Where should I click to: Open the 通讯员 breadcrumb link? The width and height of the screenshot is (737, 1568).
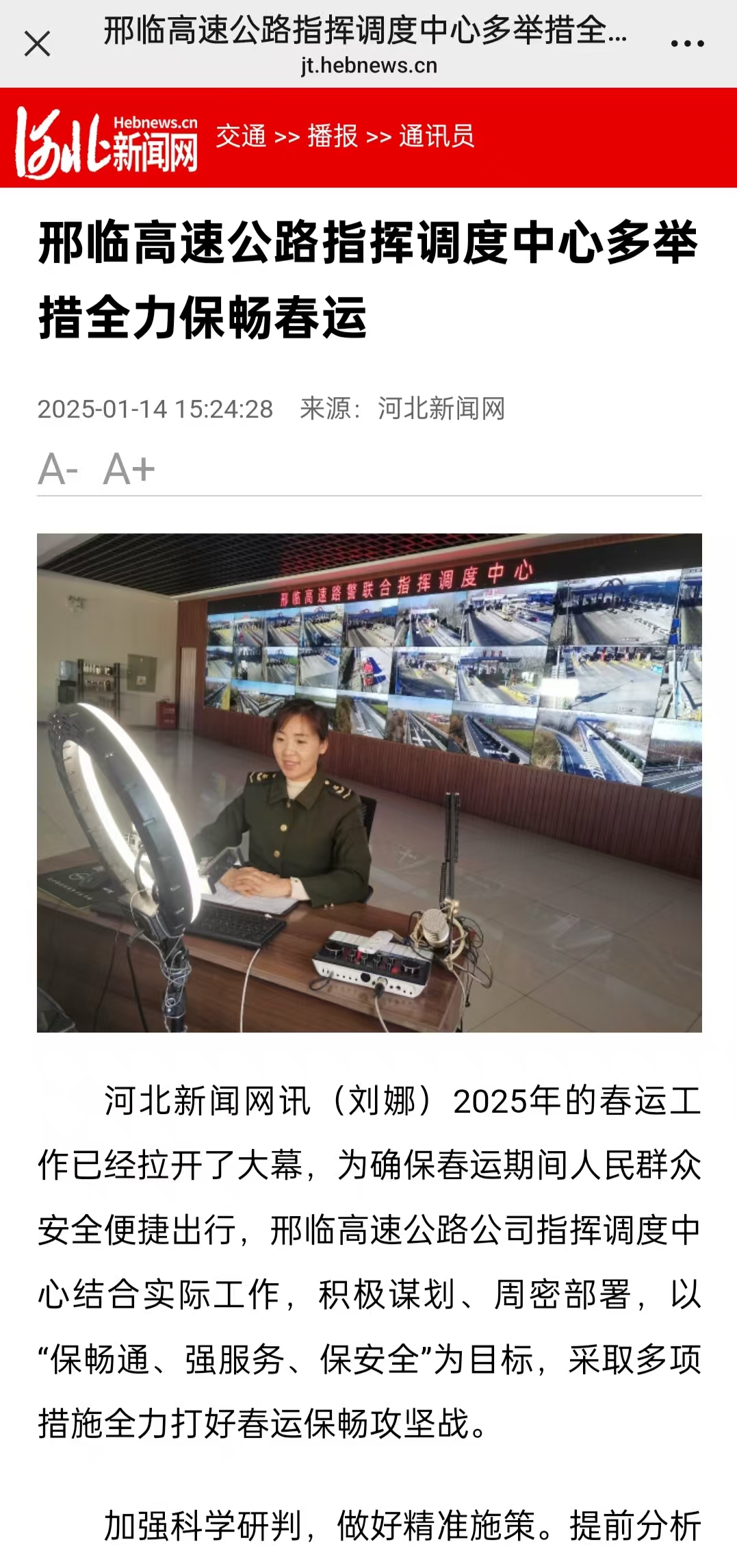pos(437,136)
